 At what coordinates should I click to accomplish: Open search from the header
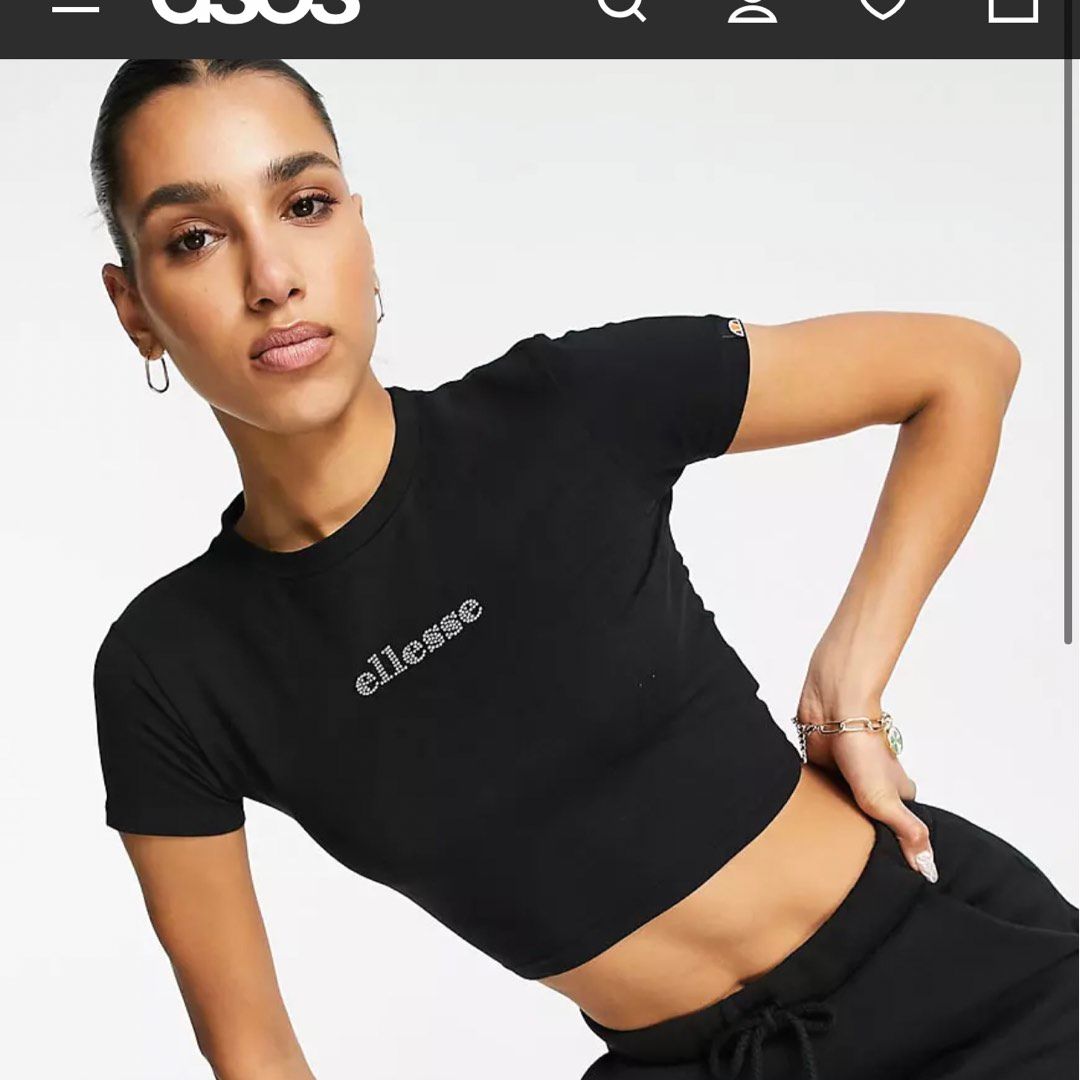click(621, 8)
